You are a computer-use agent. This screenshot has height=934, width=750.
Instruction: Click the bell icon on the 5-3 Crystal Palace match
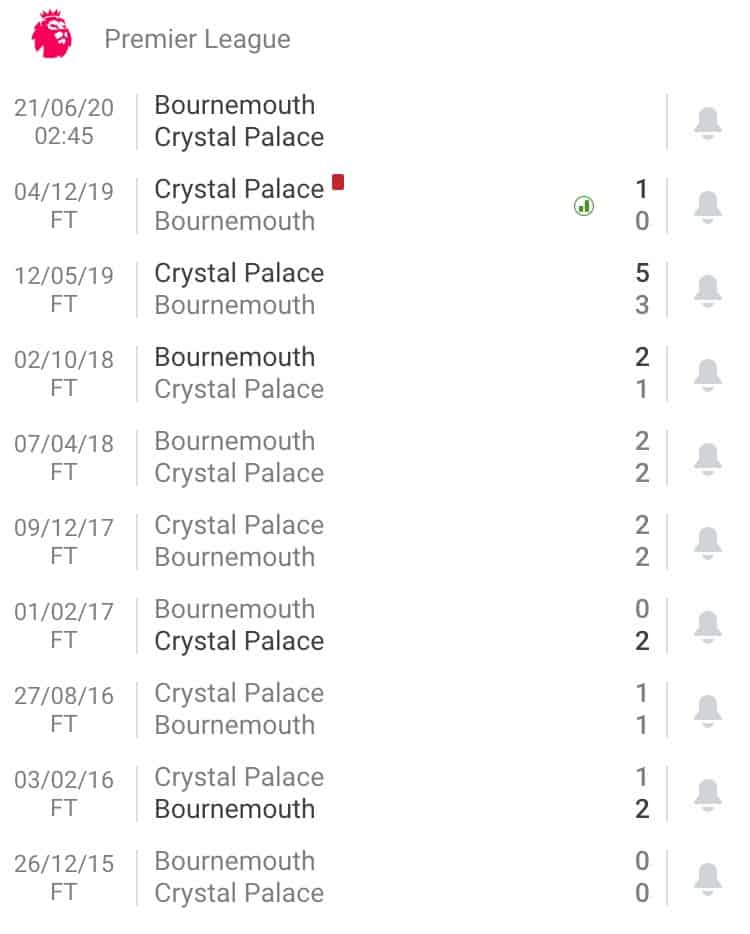click(x=711, y=289)
